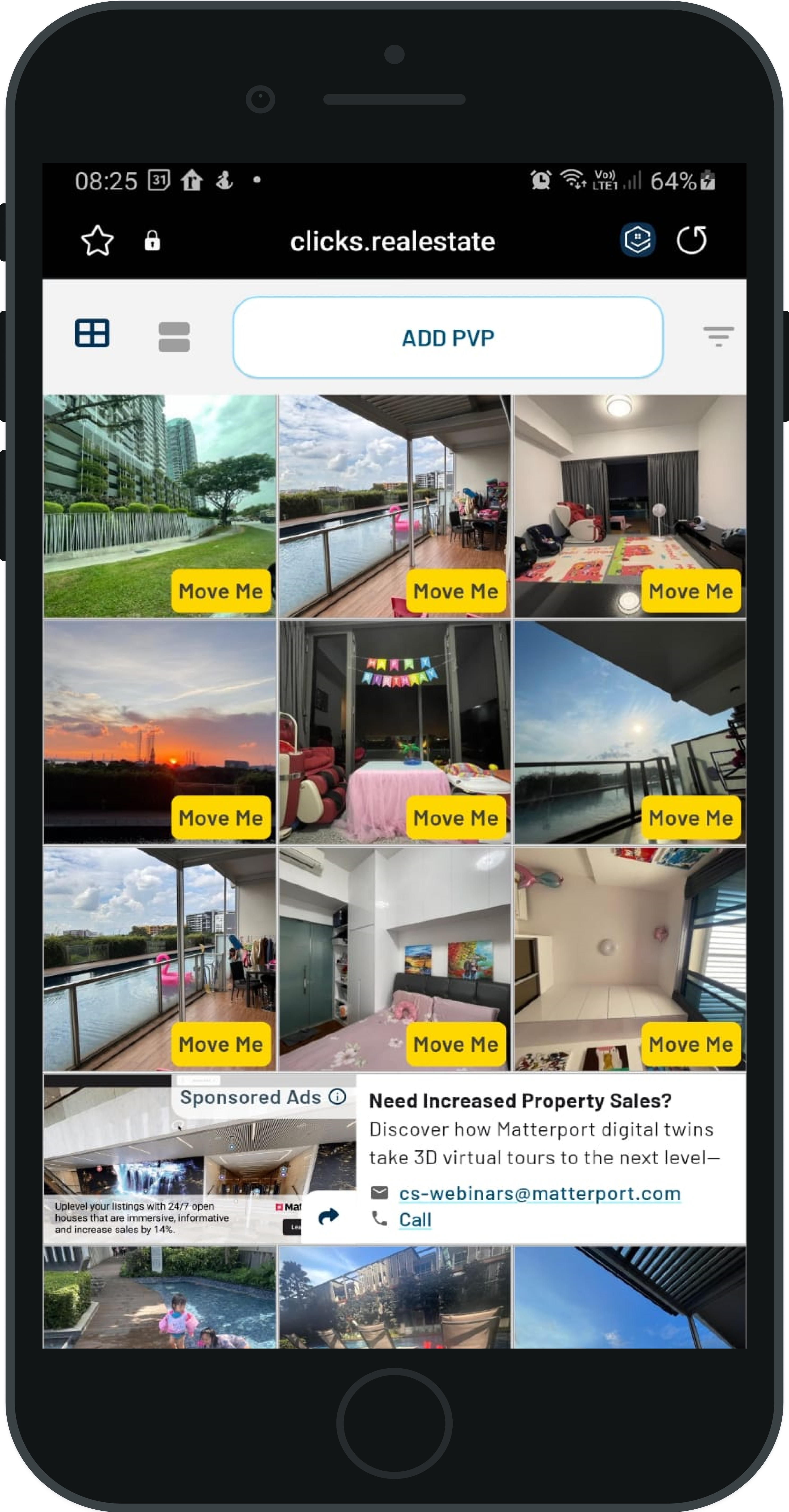Tap Move Me on the Happy Birthday banner photo
Image resolution: width=789 pixels, height=1512 pixels.
[x=456, y=818]
